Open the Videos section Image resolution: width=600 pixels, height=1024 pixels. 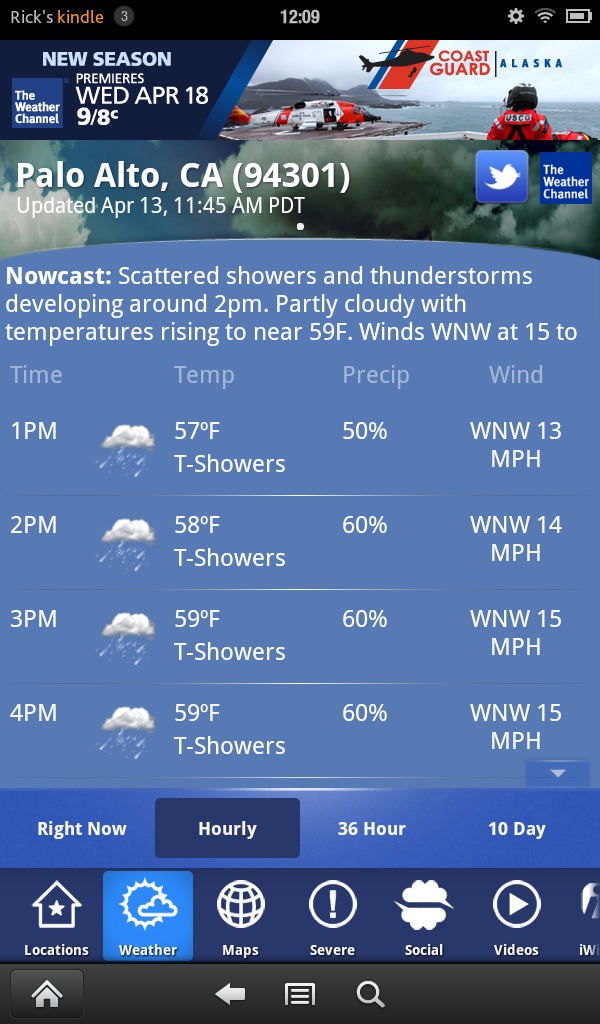(x=516, y=916)
